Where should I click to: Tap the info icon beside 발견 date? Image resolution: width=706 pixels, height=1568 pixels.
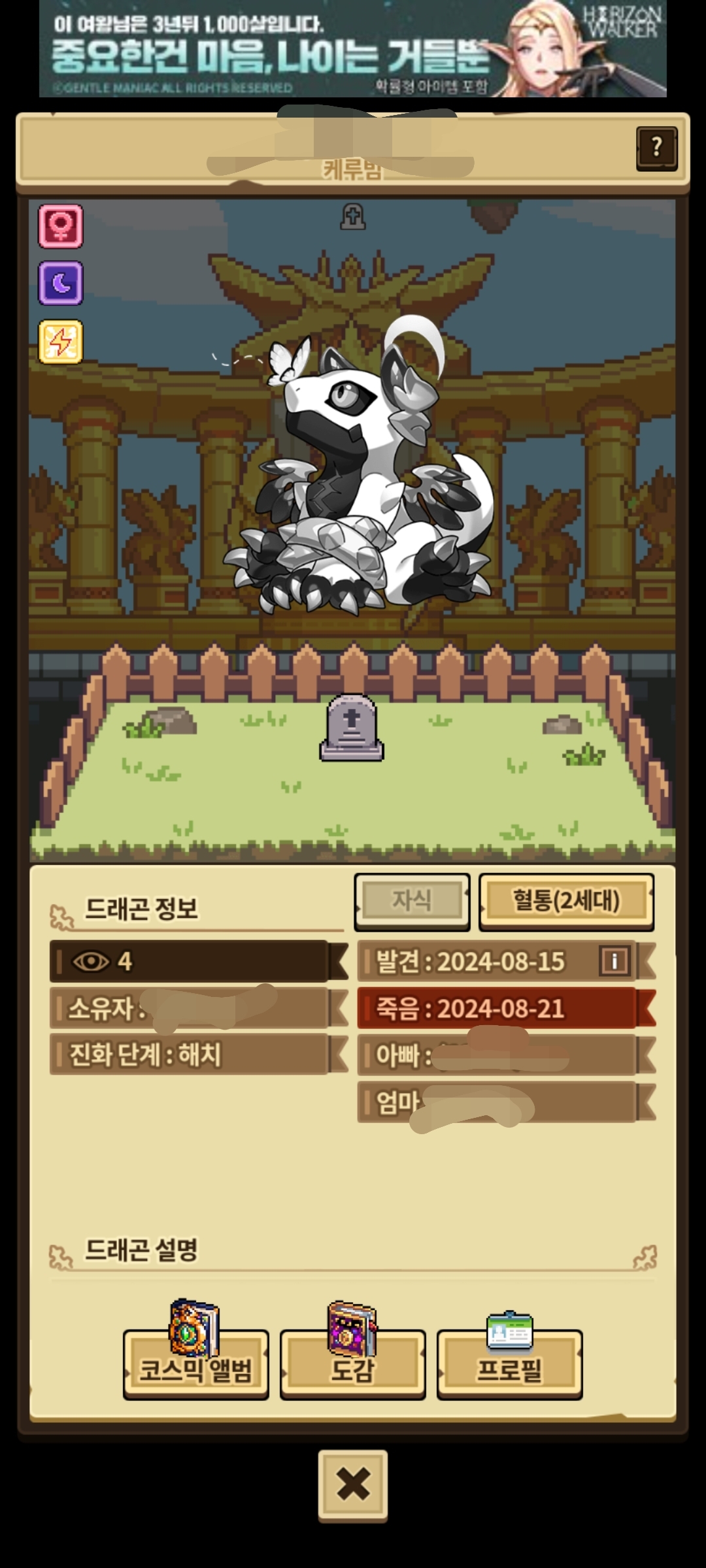click(614, 961)
